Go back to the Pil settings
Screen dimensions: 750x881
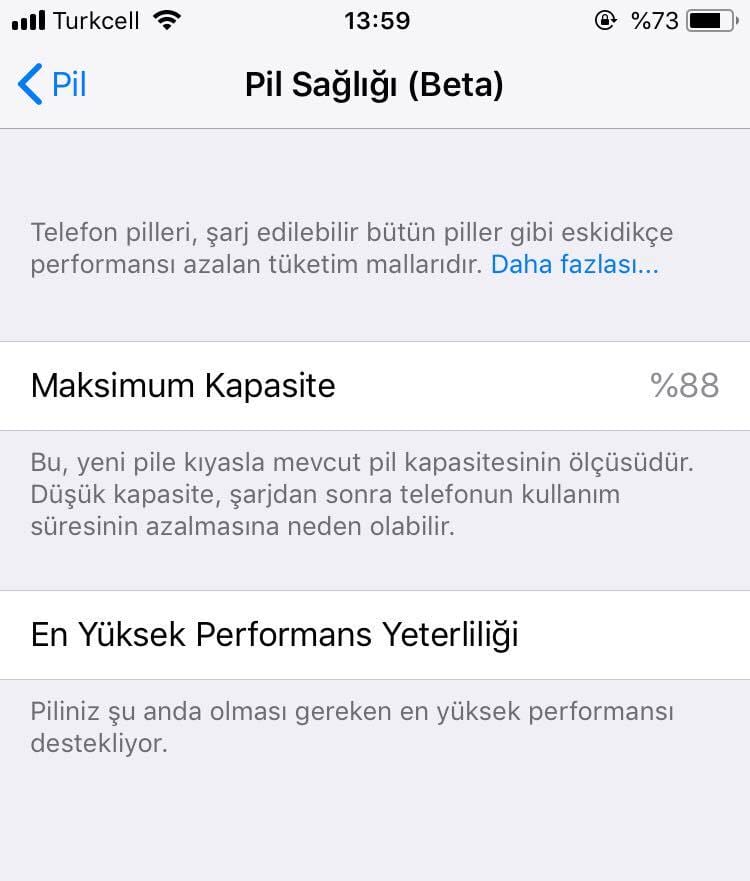tap(53, 85)
